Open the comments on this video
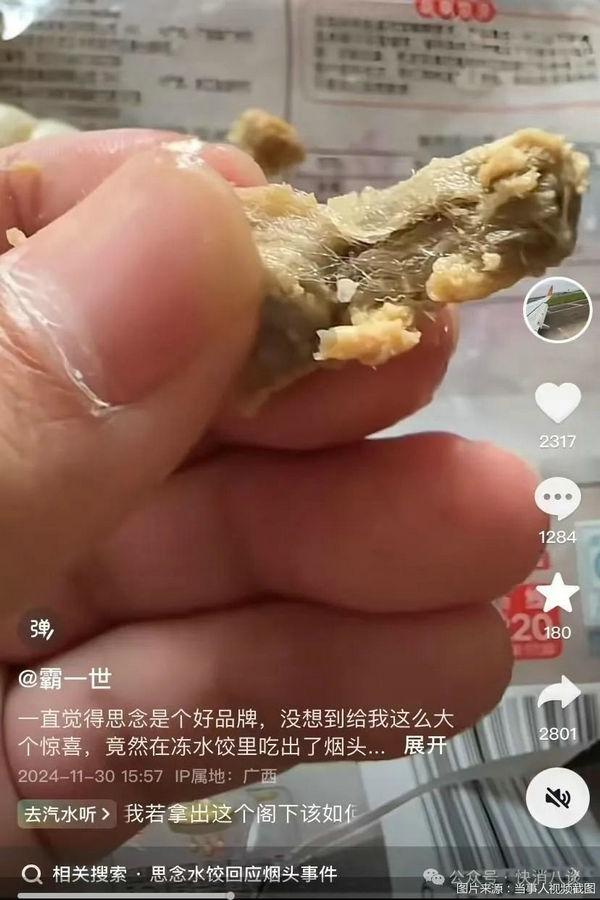This screenshot has height=900, width=600. coord(557,498)
